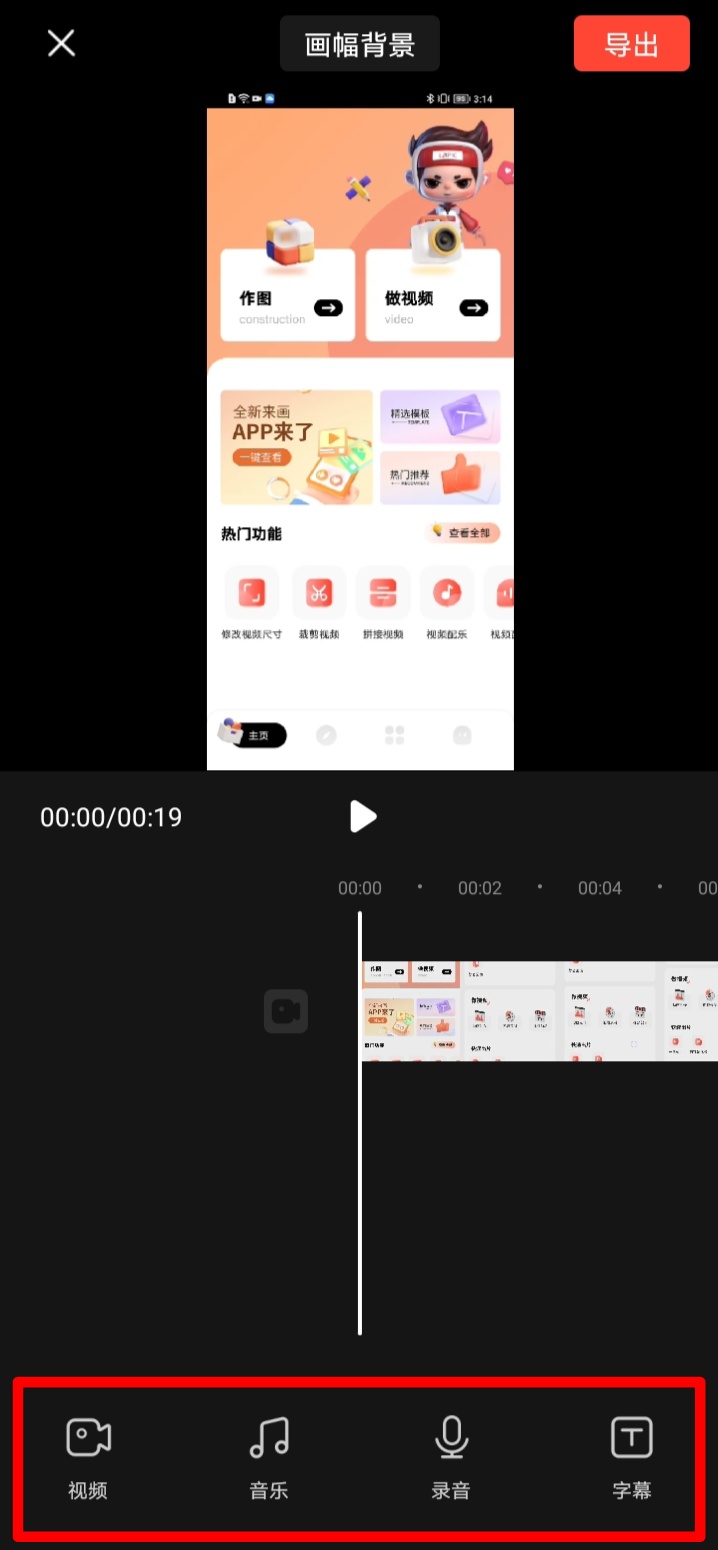Add 音乐 to the video

269,1457
